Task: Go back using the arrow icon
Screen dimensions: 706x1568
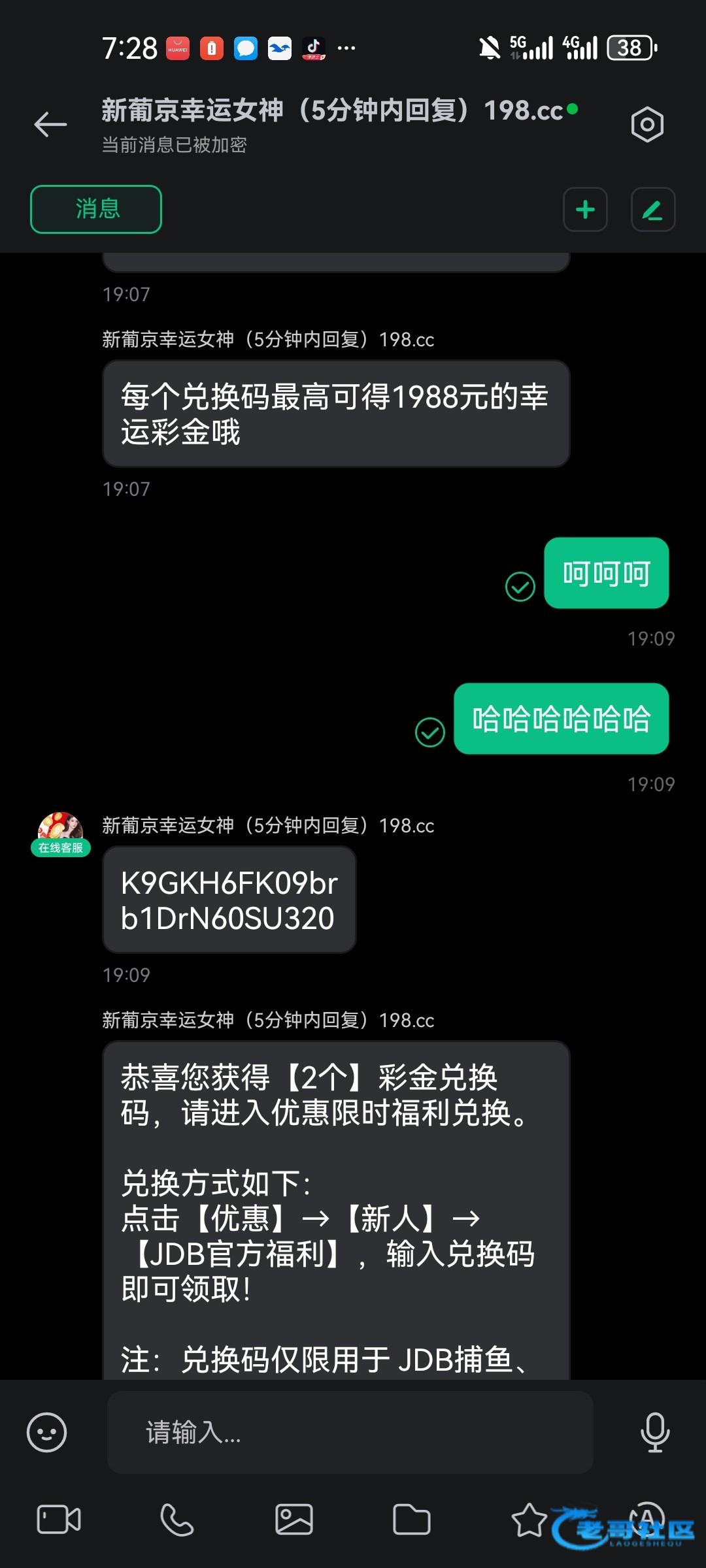Action: (51, 124)
